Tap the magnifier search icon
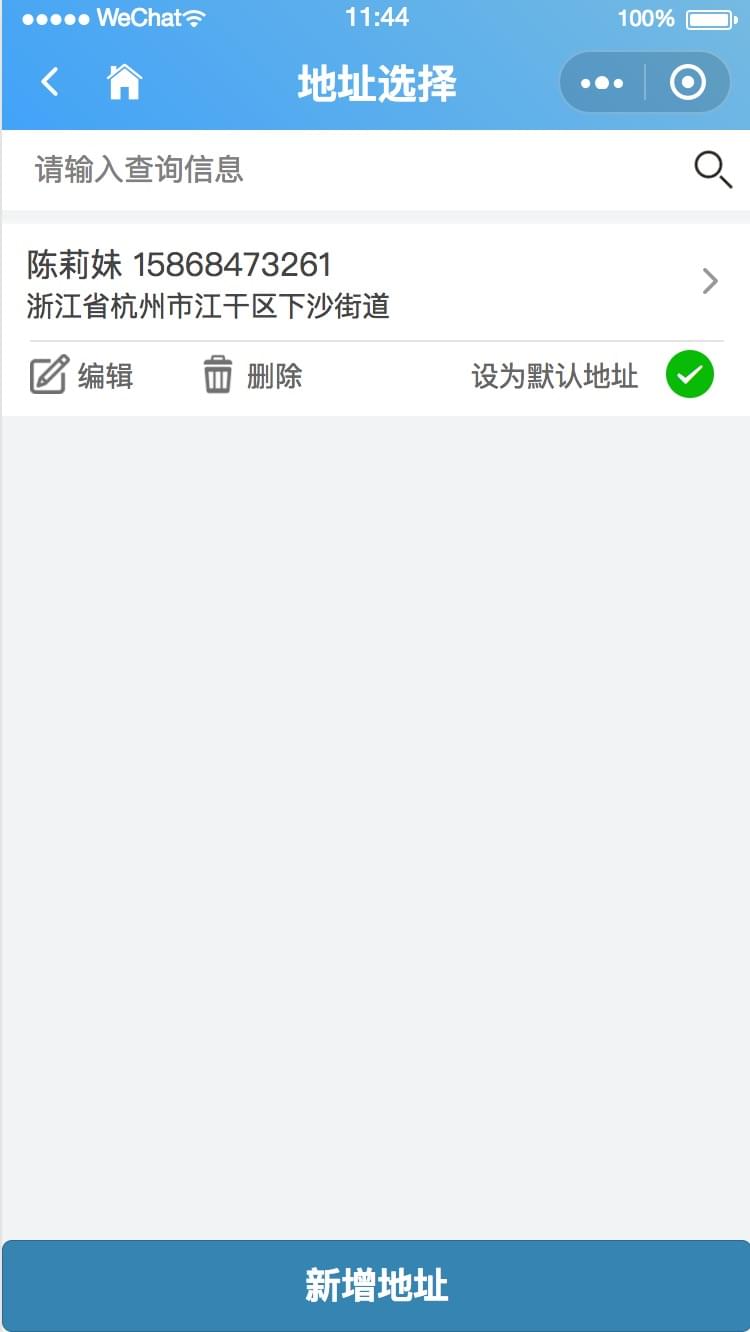Image resolution: width=750 pixels, height=1332 pixels. tap(712, 170)
